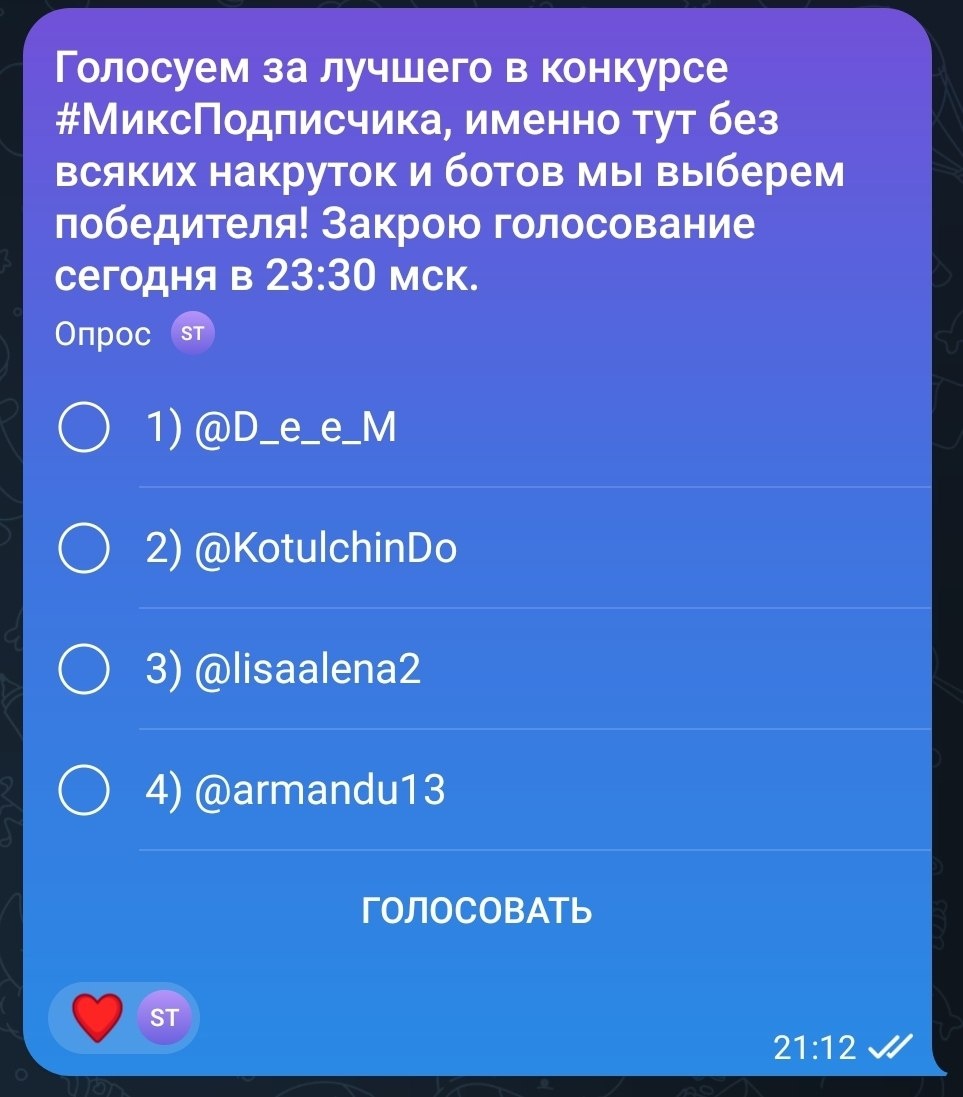Tap the heart reaction chip
This screenshot has width=963, height=1097.
coord(124,1017)
